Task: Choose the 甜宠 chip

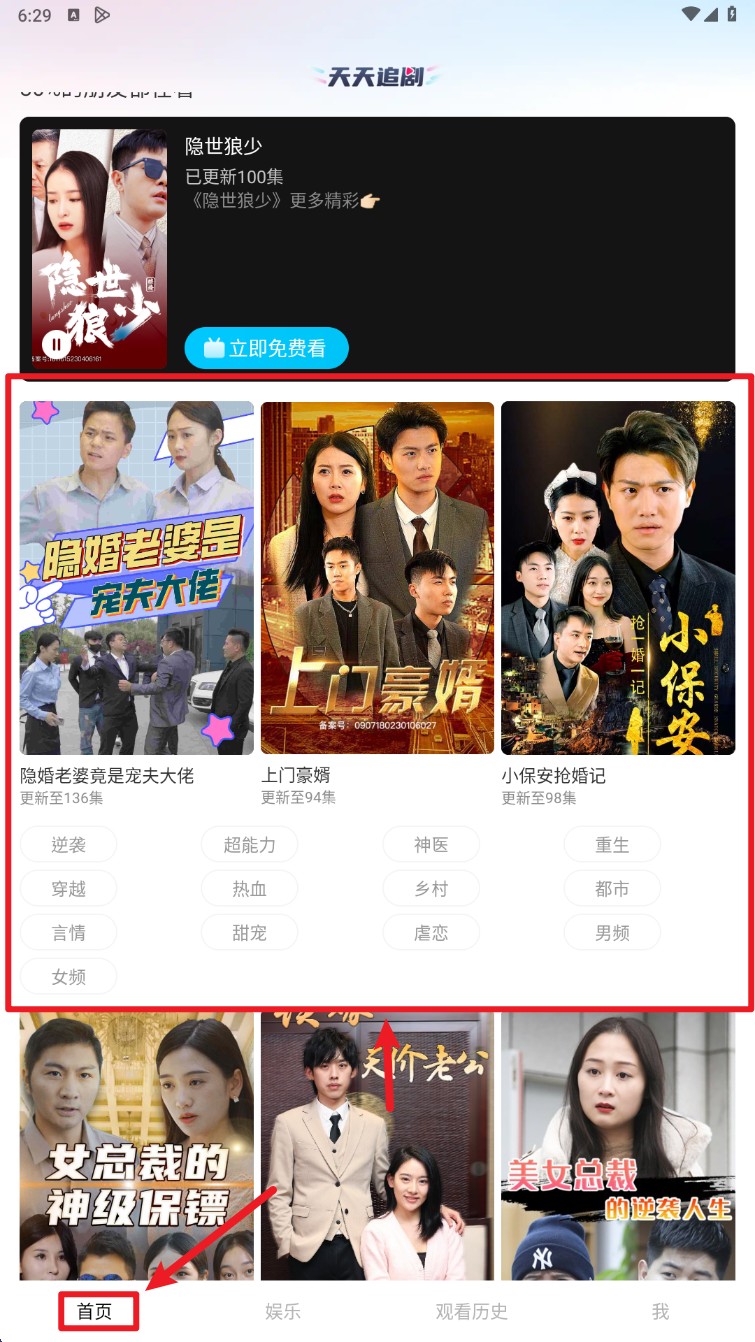Action: pos(249,932)
